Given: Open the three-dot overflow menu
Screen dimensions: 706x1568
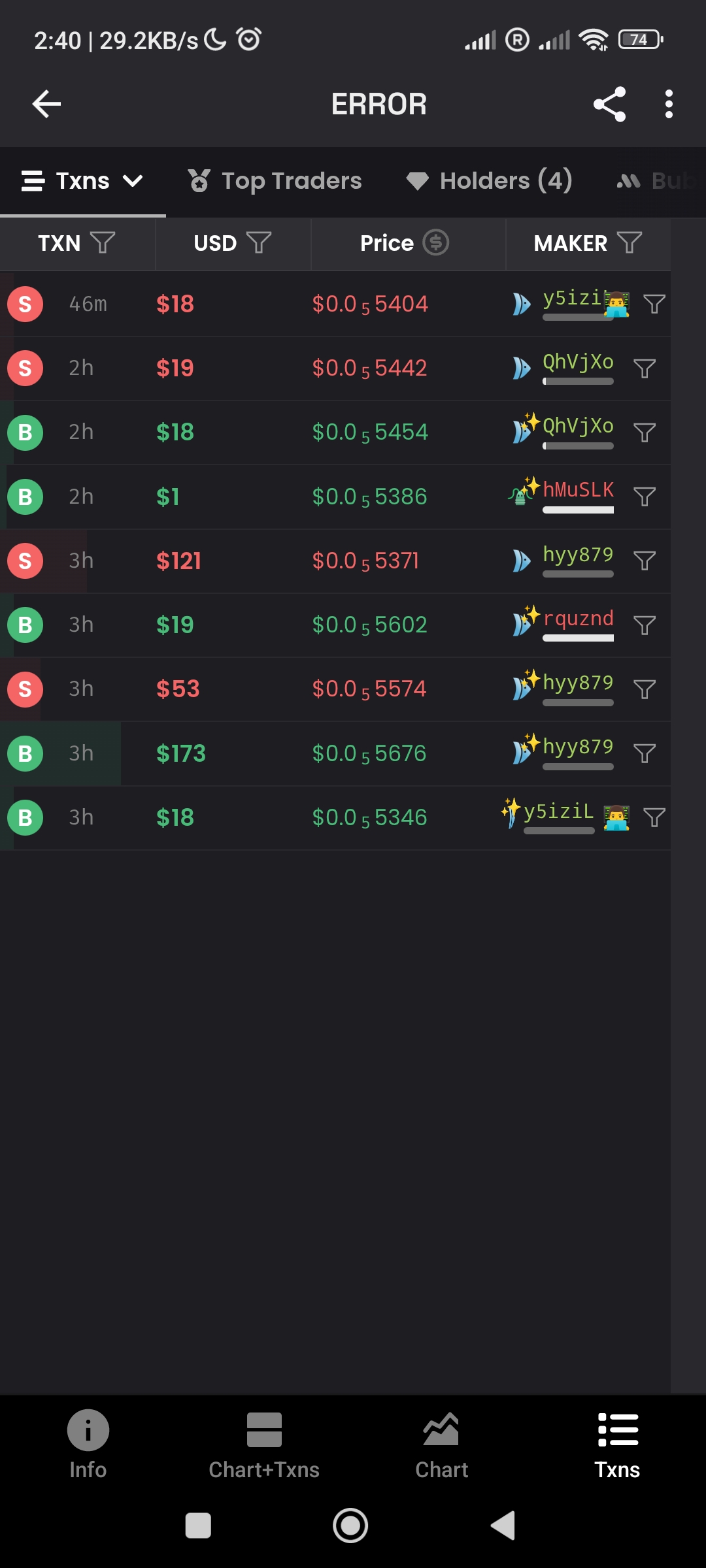Looking at the screenshot, I should (x=668, y=104).
